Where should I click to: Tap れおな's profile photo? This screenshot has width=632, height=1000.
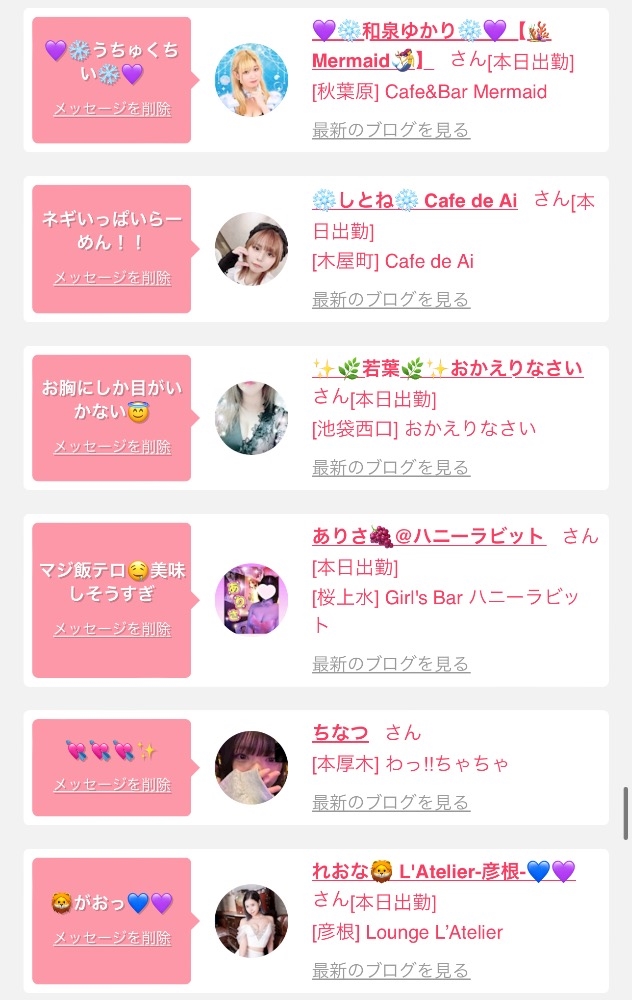pyautogui.click(x=251, y=920)
